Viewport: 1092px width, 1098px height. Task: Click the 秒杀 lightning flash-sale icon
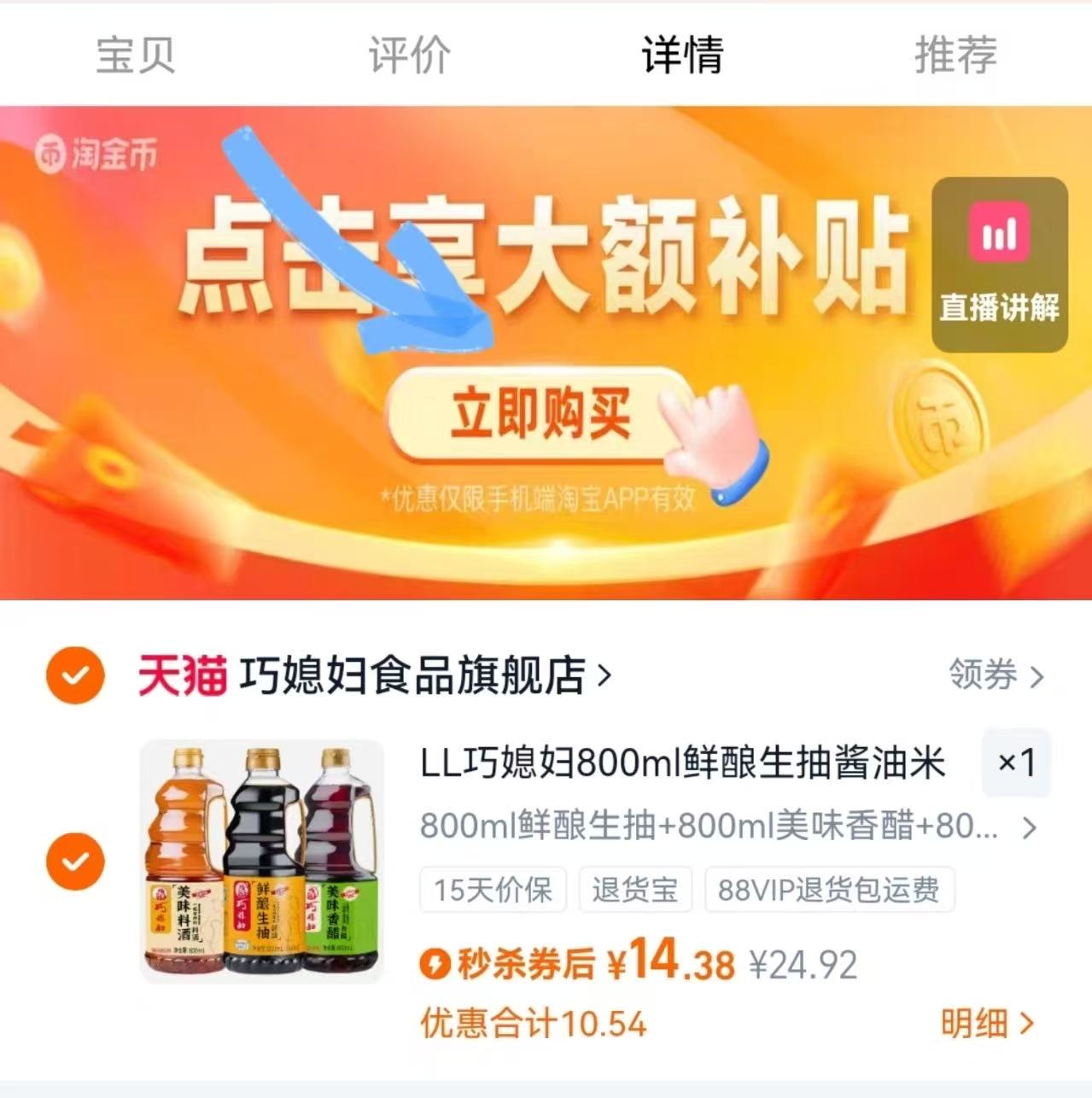coord(436,966)
